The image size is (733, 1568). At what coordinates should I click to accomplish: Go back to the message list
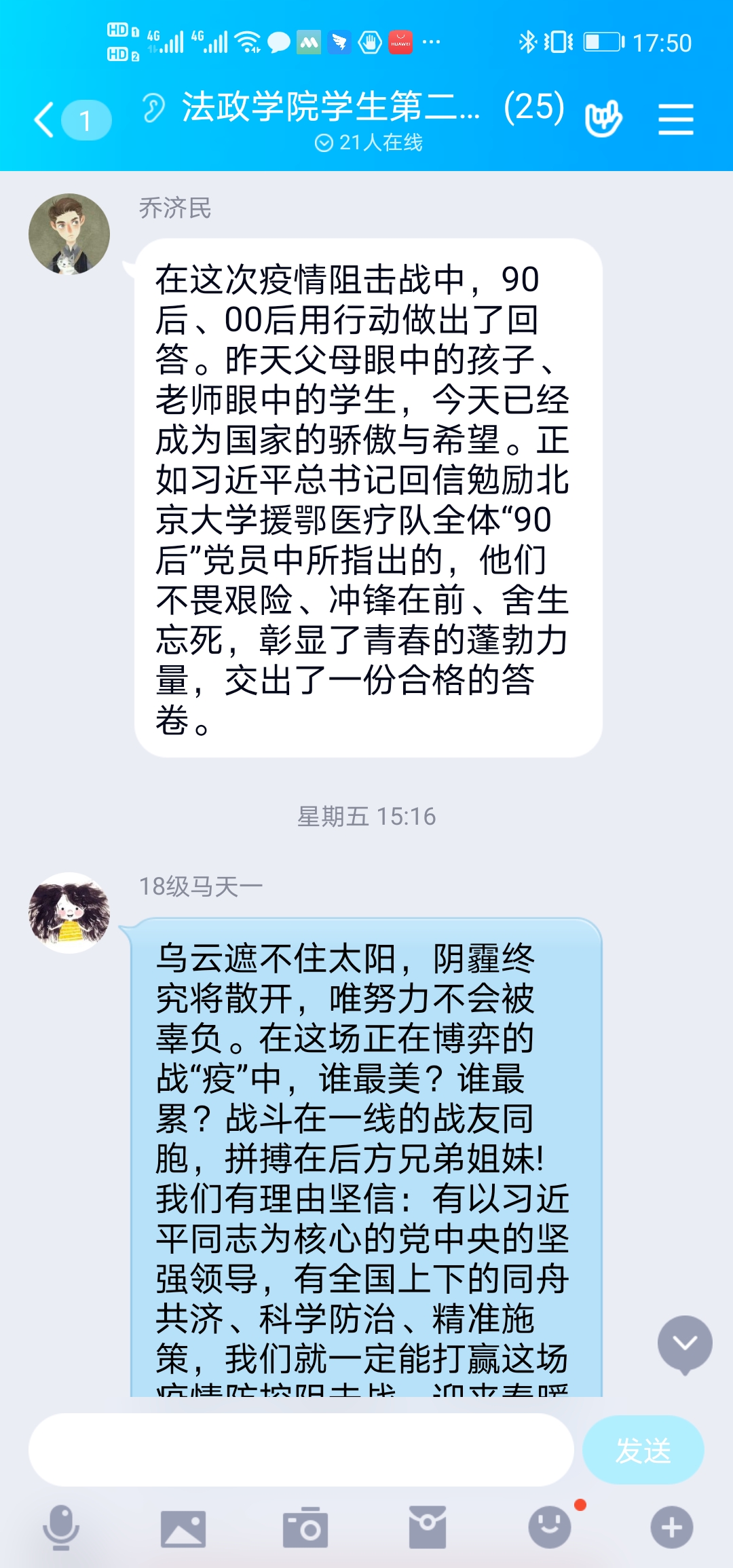(45, 120)
